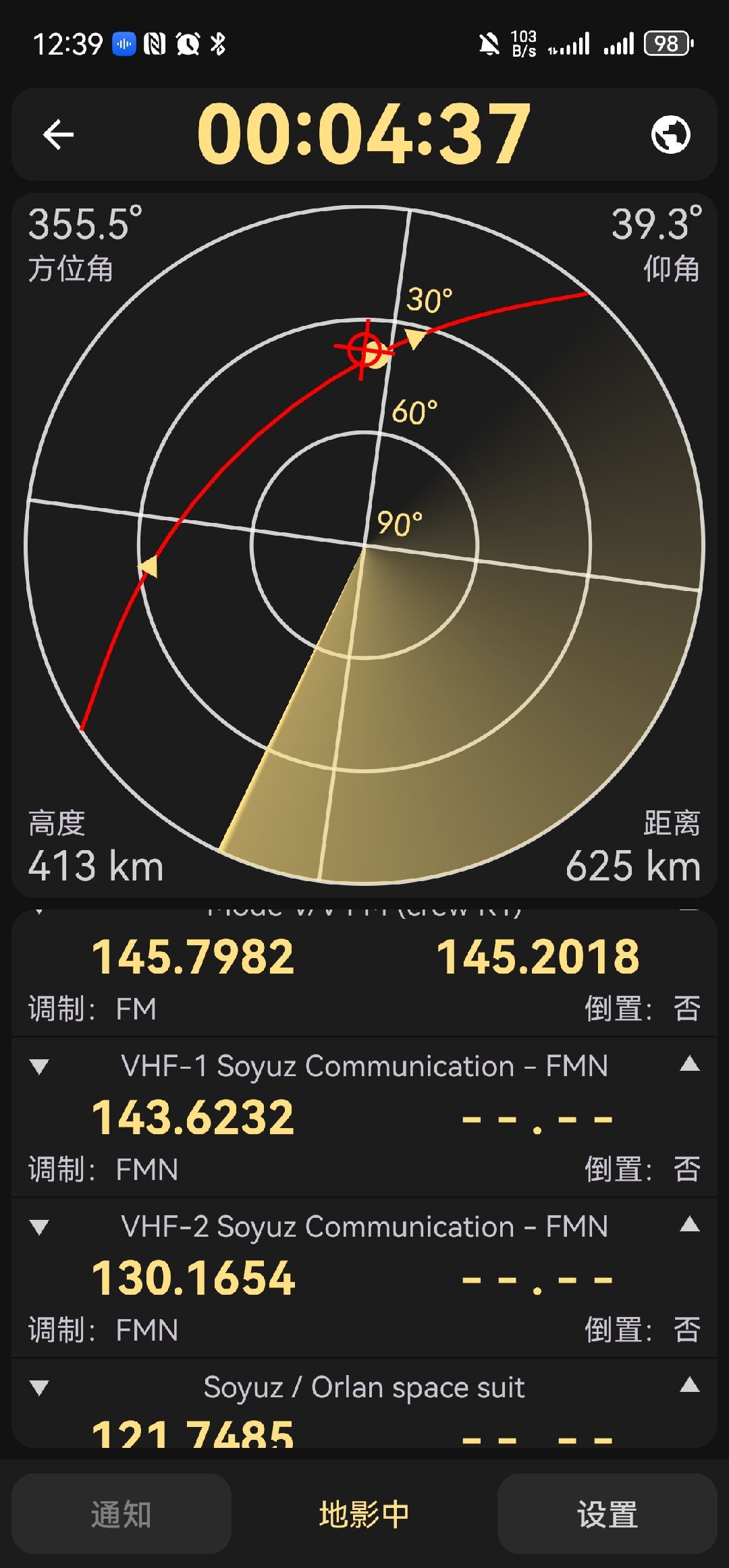Tap the up arrow beside Soyuz / Orlan space suit
This screenshot has width=729, height=1568.
689,1386
